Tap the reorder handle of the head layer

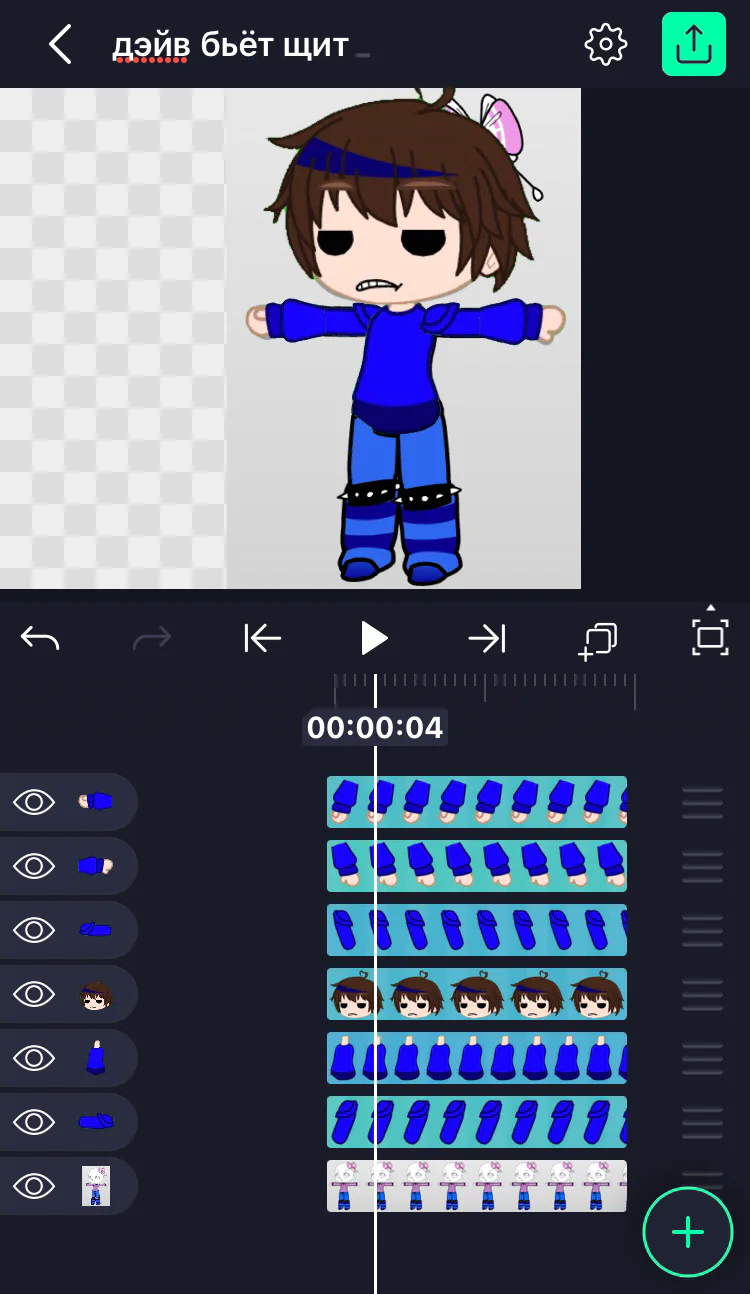702,994
